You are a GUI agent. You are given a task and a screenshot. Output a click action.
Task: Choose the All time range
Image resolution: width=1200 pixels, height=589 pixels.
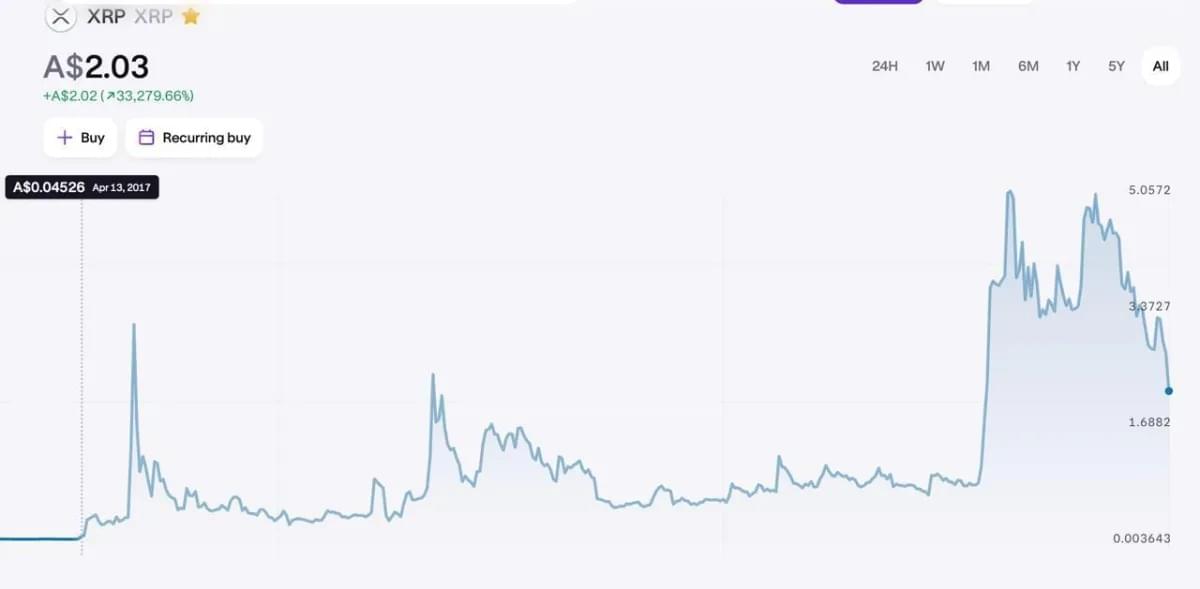[x=1160, y=66]
